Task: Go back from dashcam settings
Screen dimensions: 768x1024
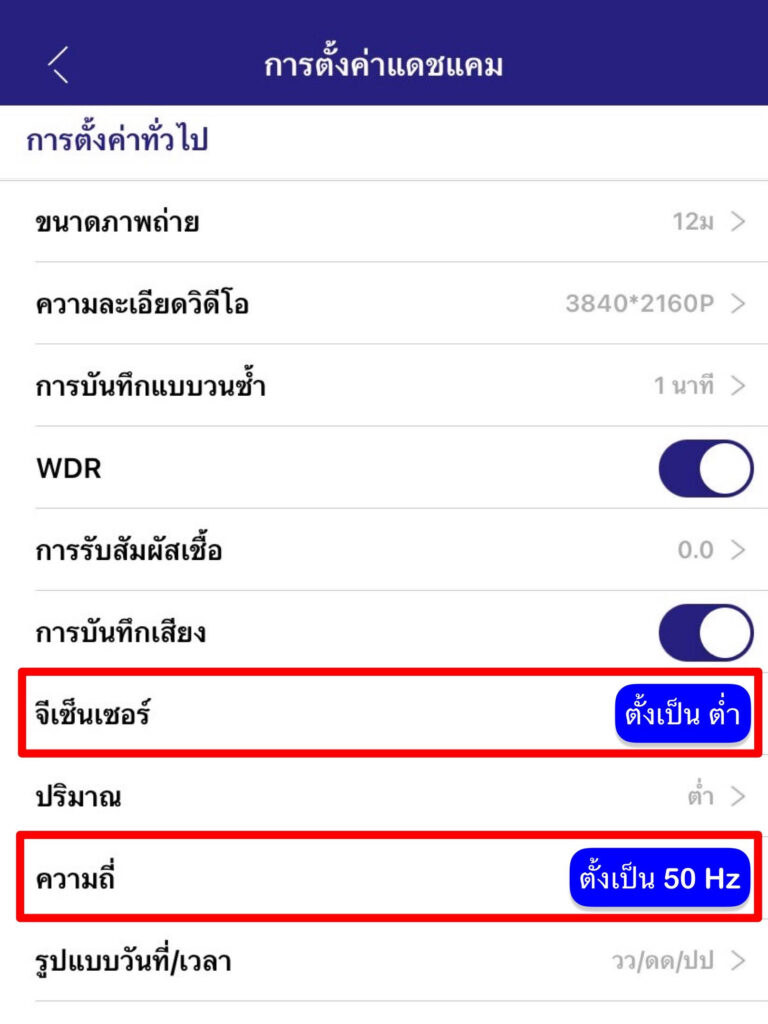Action: click(x=58, y=66)
